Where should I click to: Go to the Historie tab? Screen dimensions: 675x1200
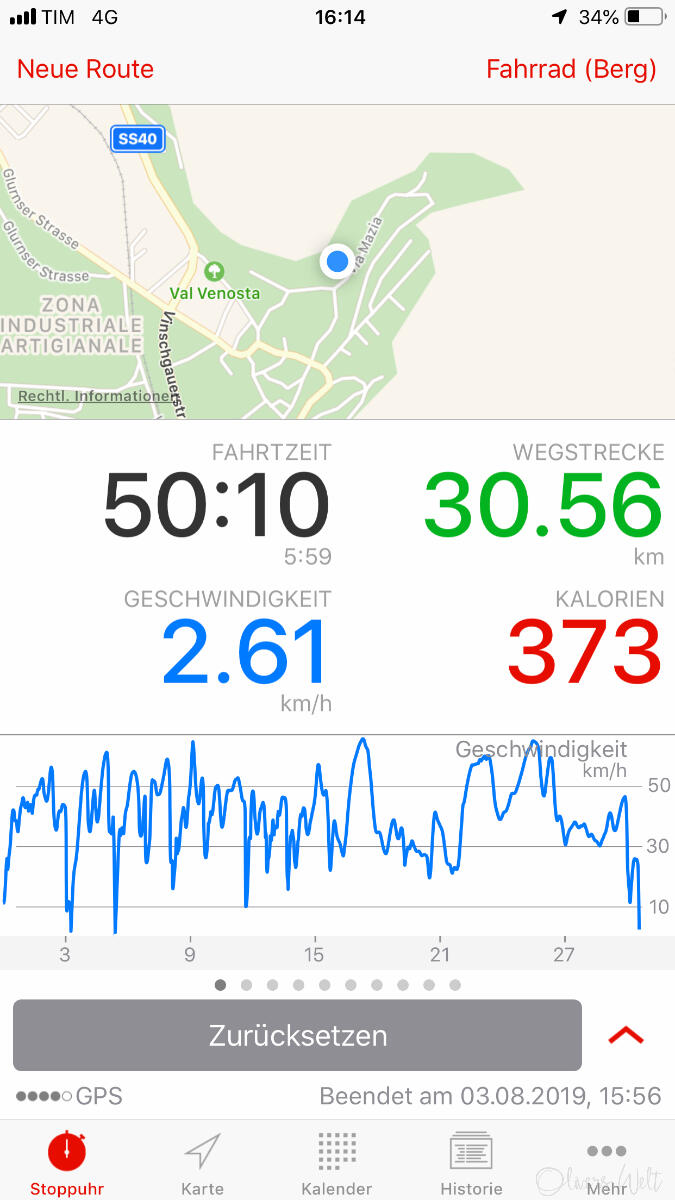(x=471, y=1164)
